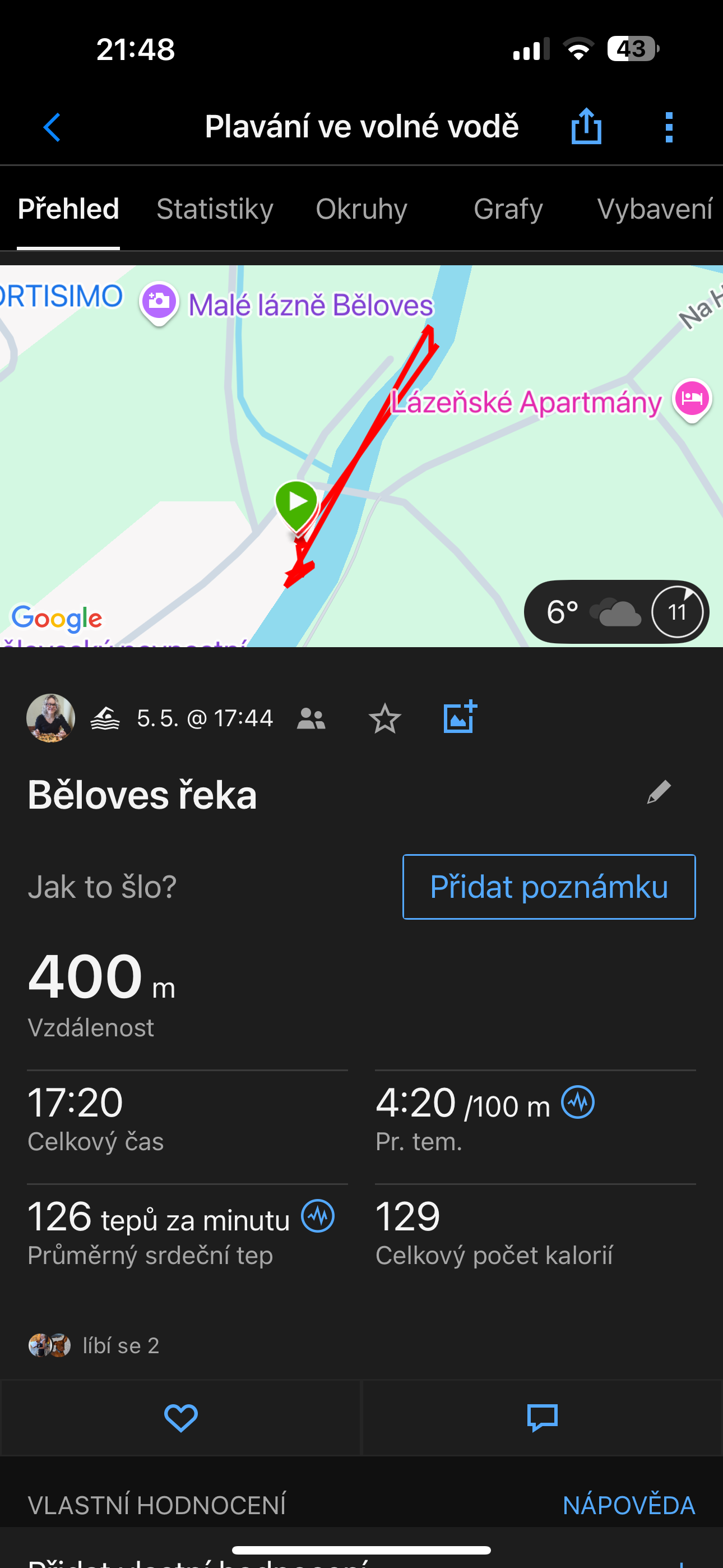Open info icon next to average pace

point(577,1103)
